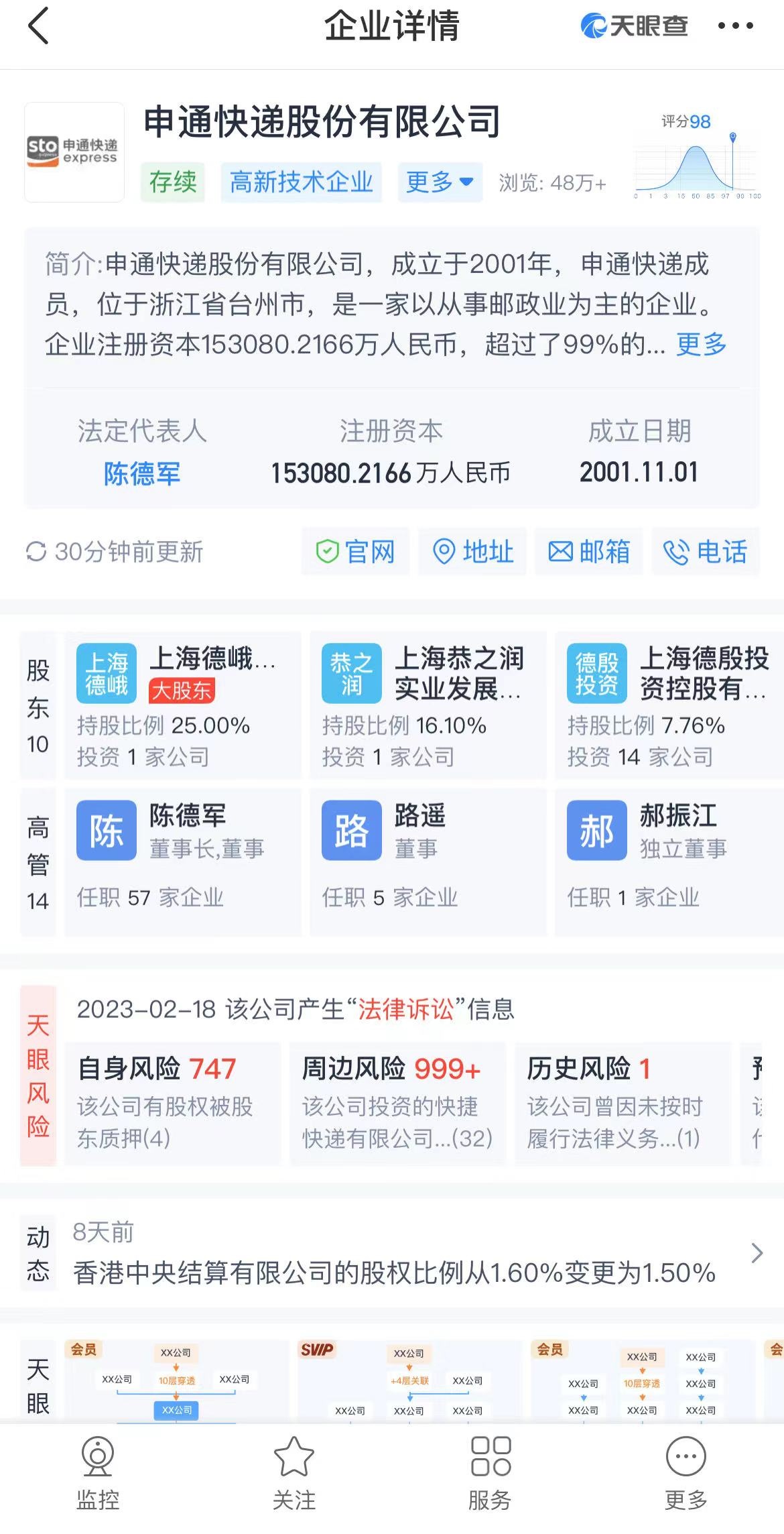
Task: Open shareholder card 上海德峨
Action: click(x=182, y=705)
